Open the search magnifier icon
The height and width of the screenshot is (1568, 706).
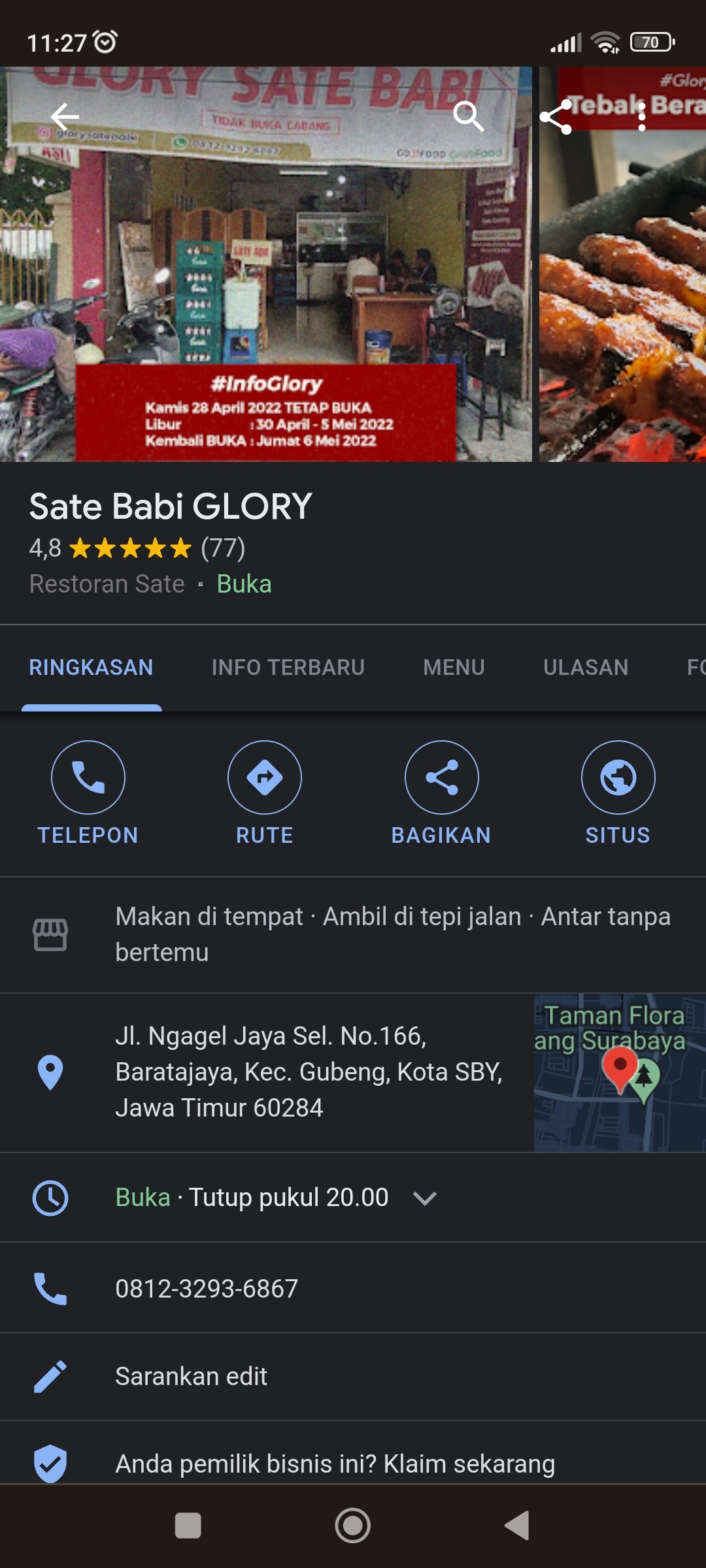click(469, 117)
